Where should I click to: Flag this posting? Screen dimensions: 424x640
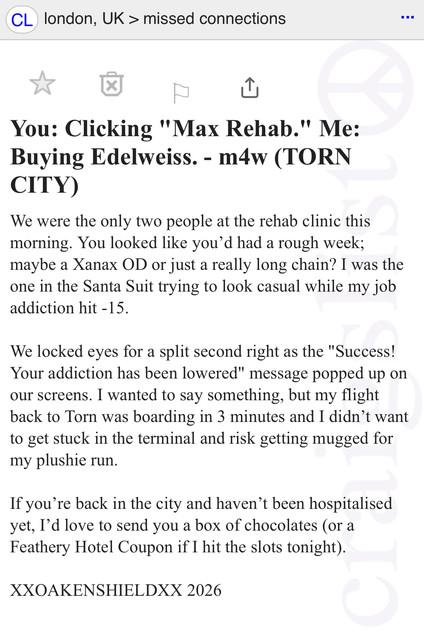tap(181, 93)
